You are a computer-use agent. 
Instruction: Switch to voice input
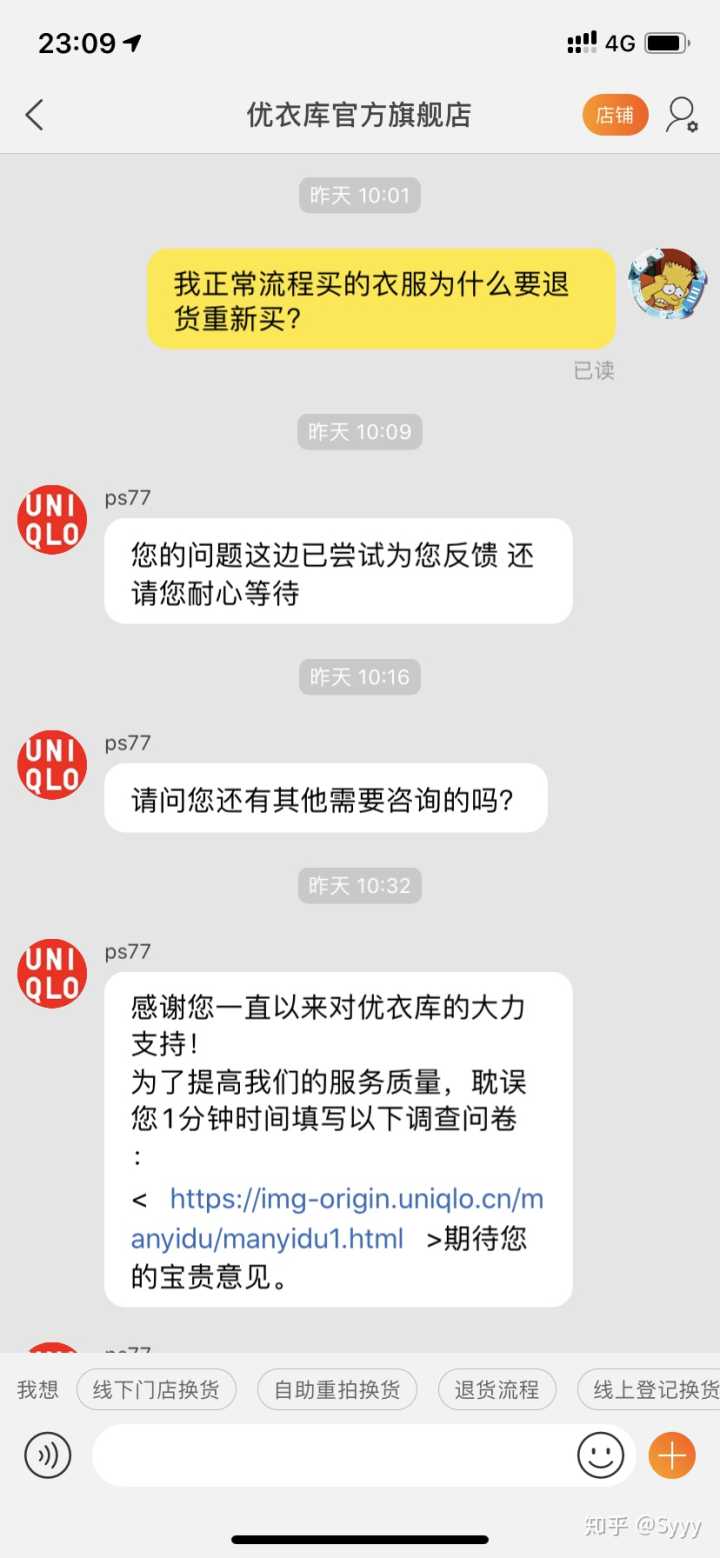[48, 1455]
